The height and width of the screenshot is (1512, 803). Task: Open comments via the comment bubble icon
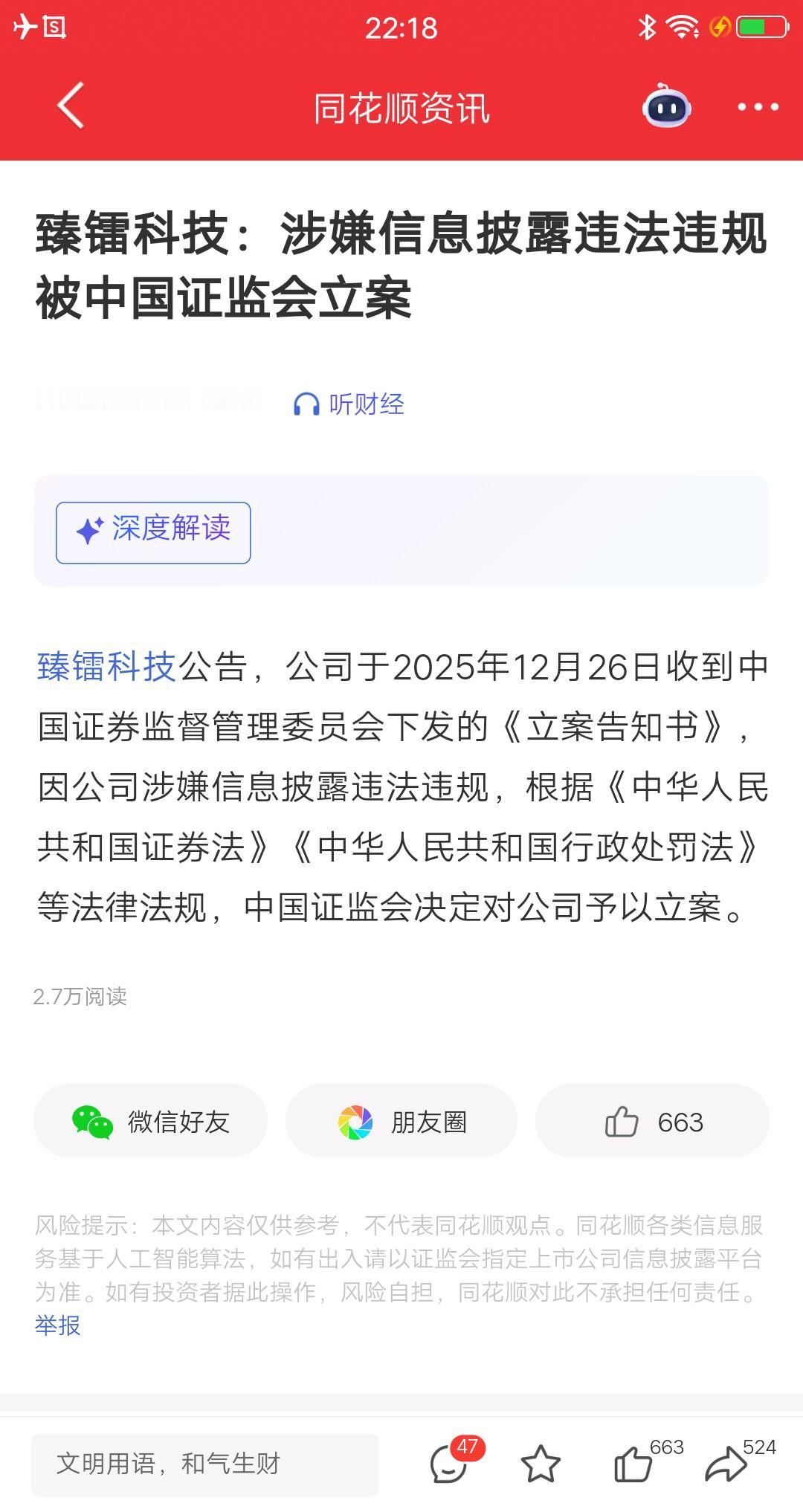(446, 1465)
